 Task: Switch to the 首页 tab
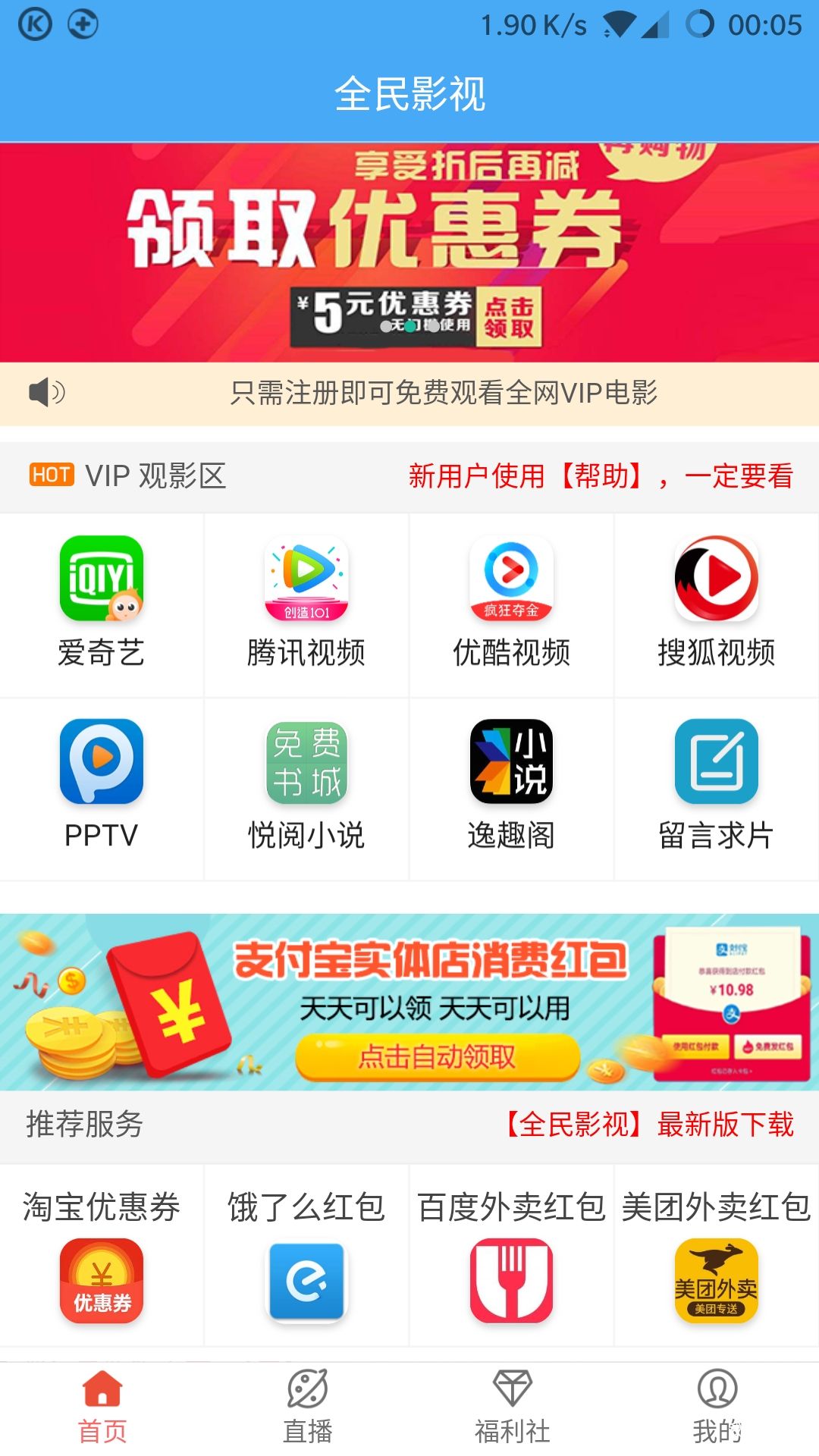click(102, 1407)
